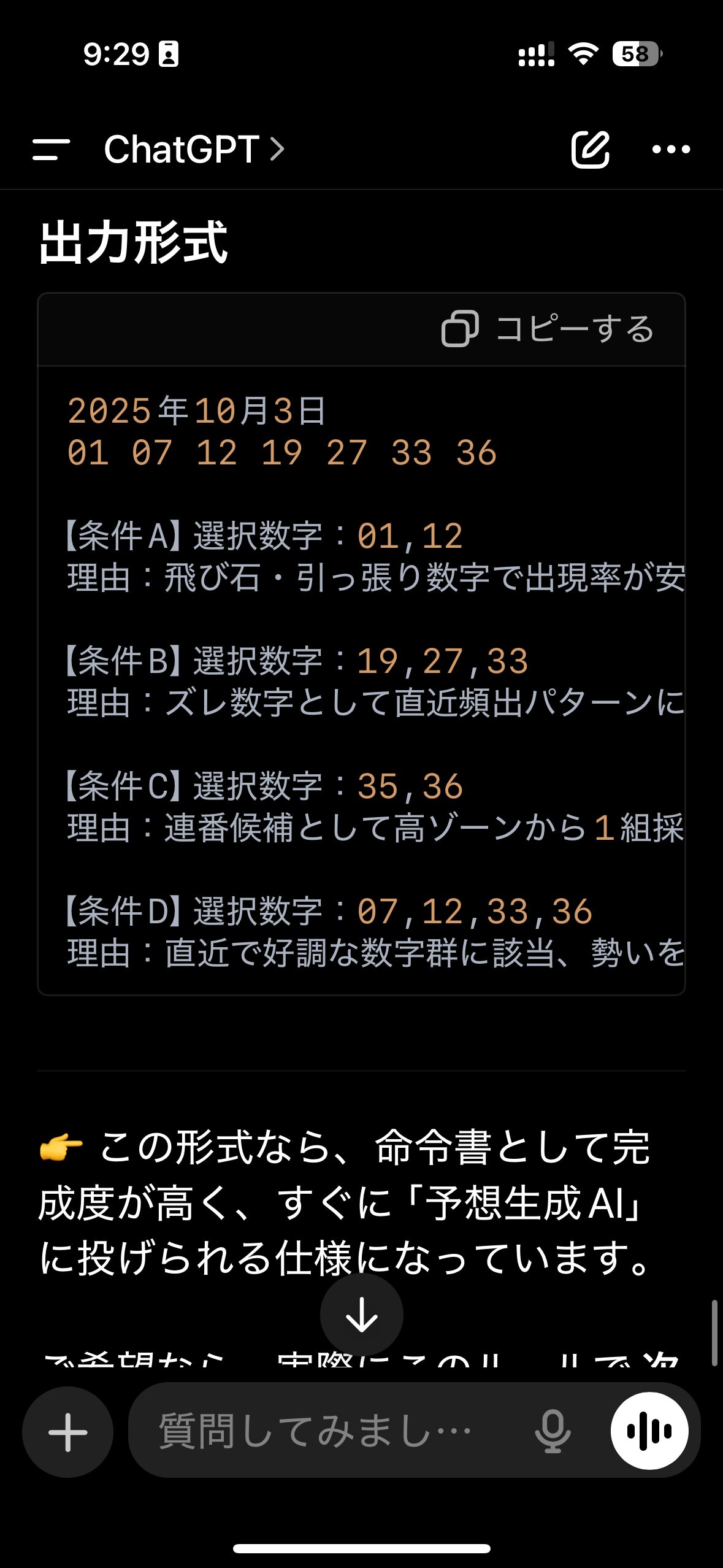723x1568 pixels.
Task: Open the plus attachment menu
Action: 67,1432
